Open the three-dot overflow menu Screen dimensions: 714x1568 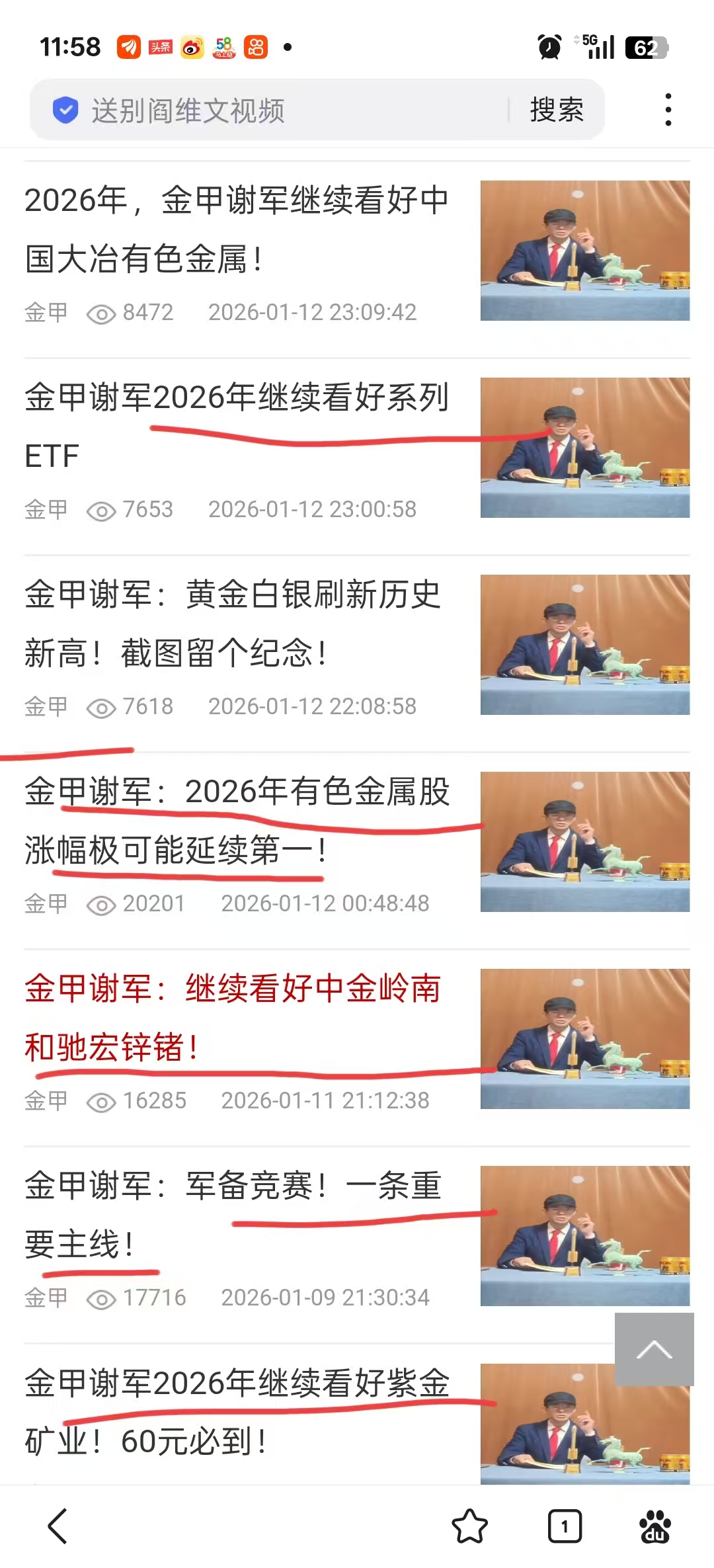coord(668,110)
